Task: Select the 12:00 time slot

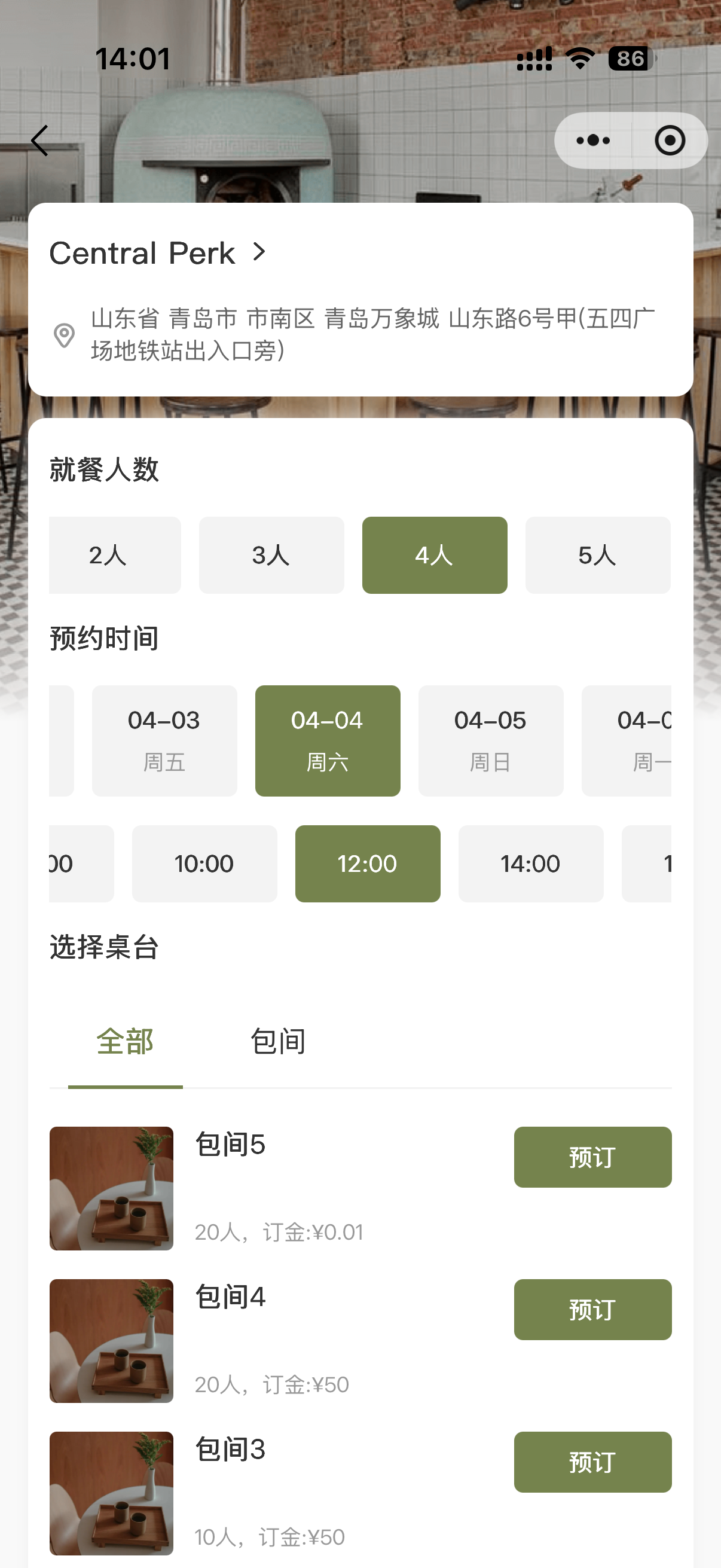Action: [368, 863]
